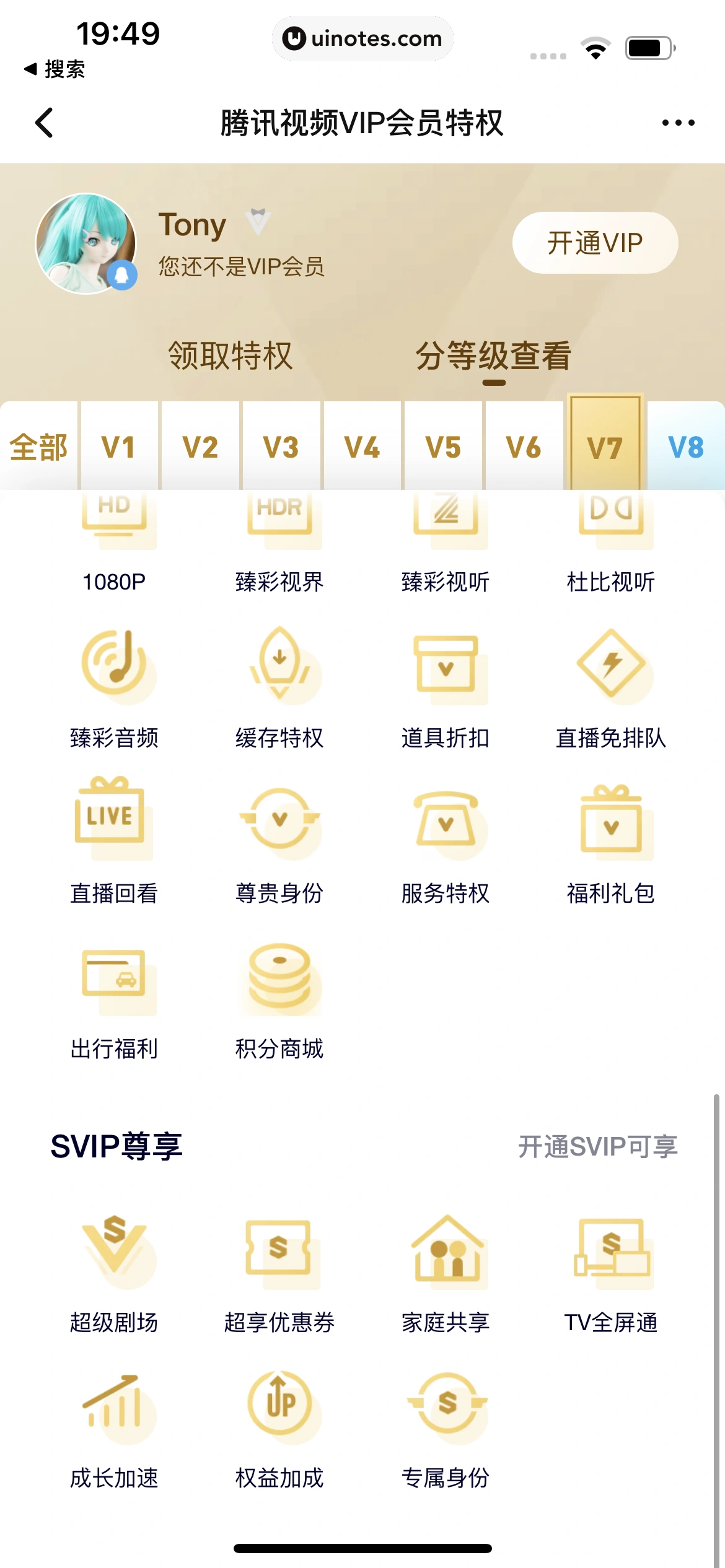View the 家庭共享 SVIP benefit

[x=446, y=1271]
